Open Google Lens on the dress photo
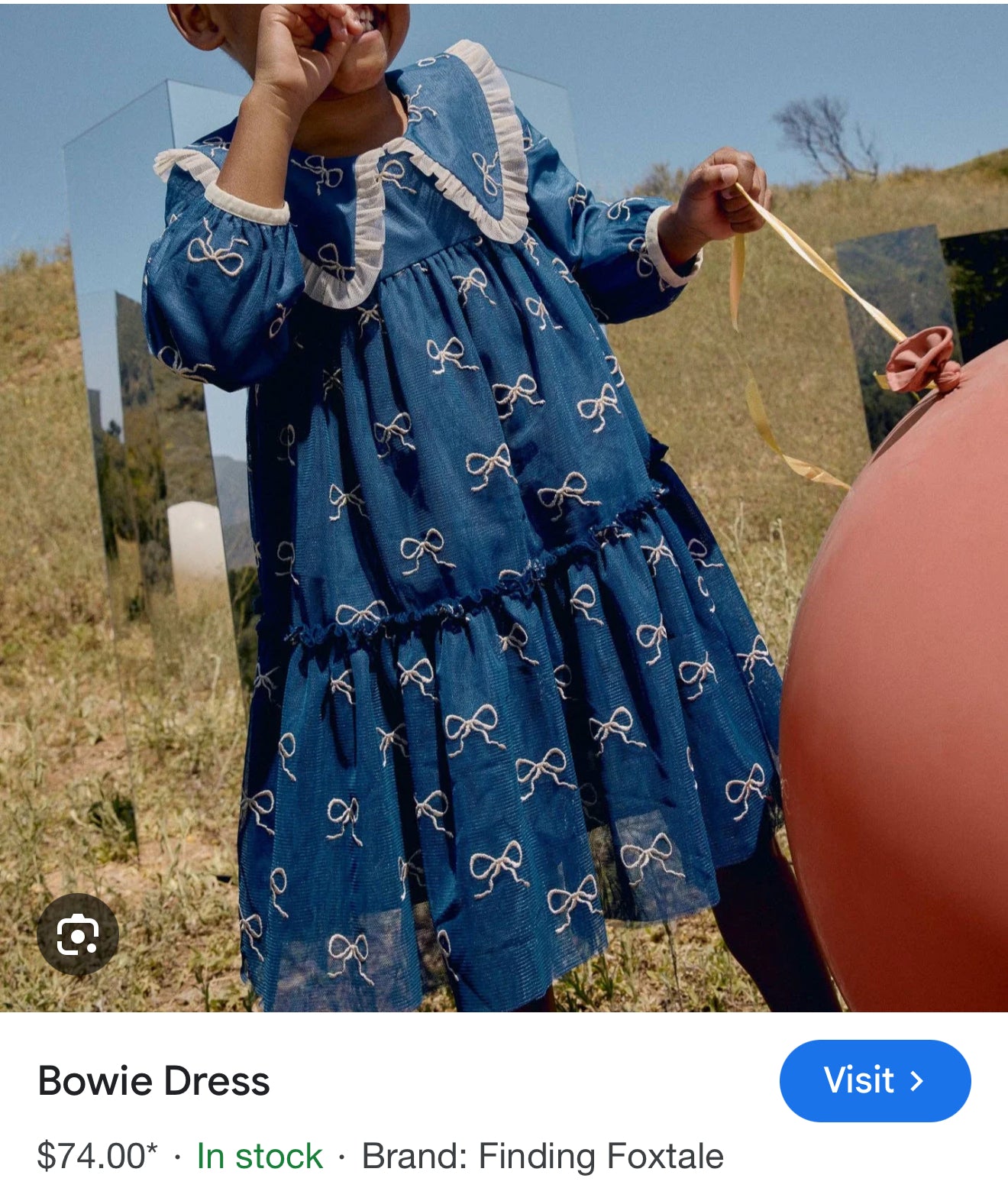Image resolution: width=1008 pixels, height=1201 pixels. [x=78, y=934]
